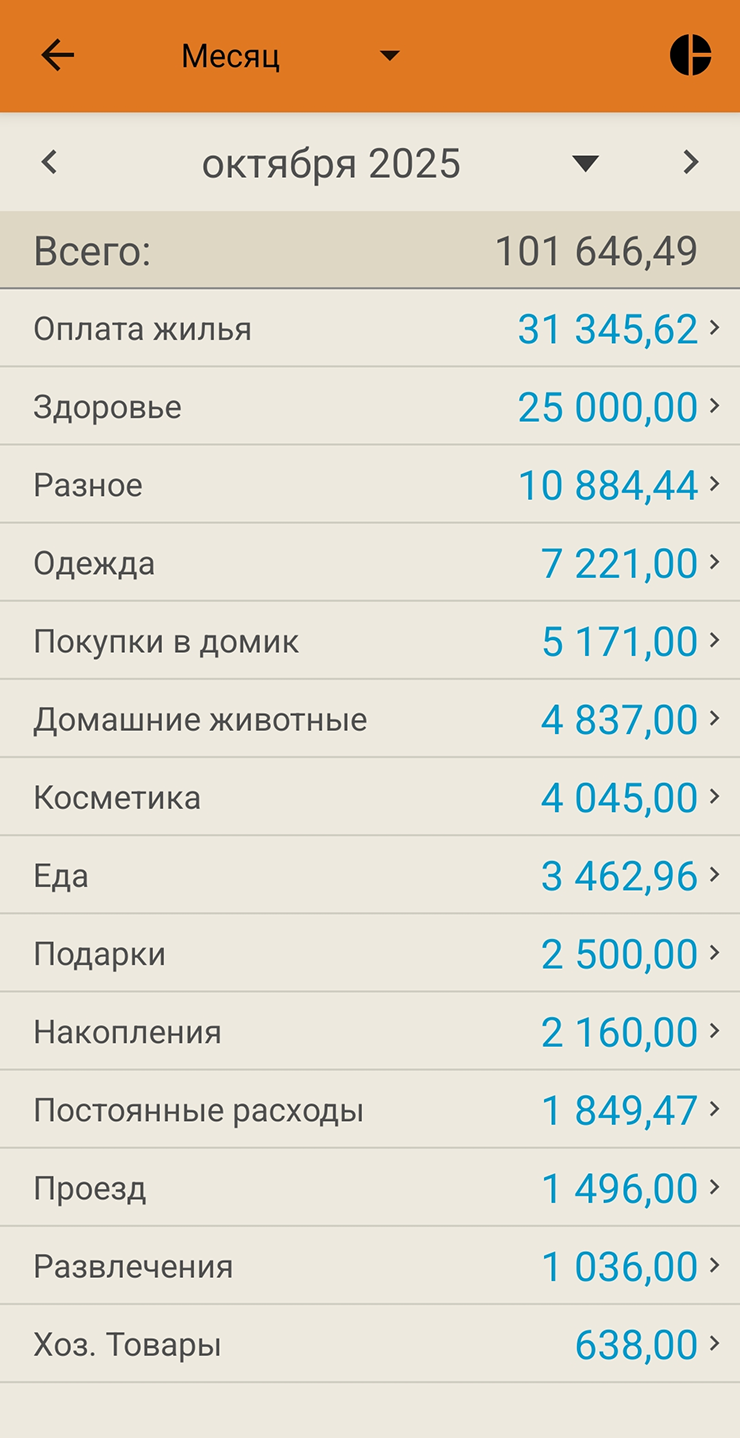The width and height of the screenshot is (740, 1438).
Task: Open the Хоз. Товары row
Action: (x=370, y=1344)
